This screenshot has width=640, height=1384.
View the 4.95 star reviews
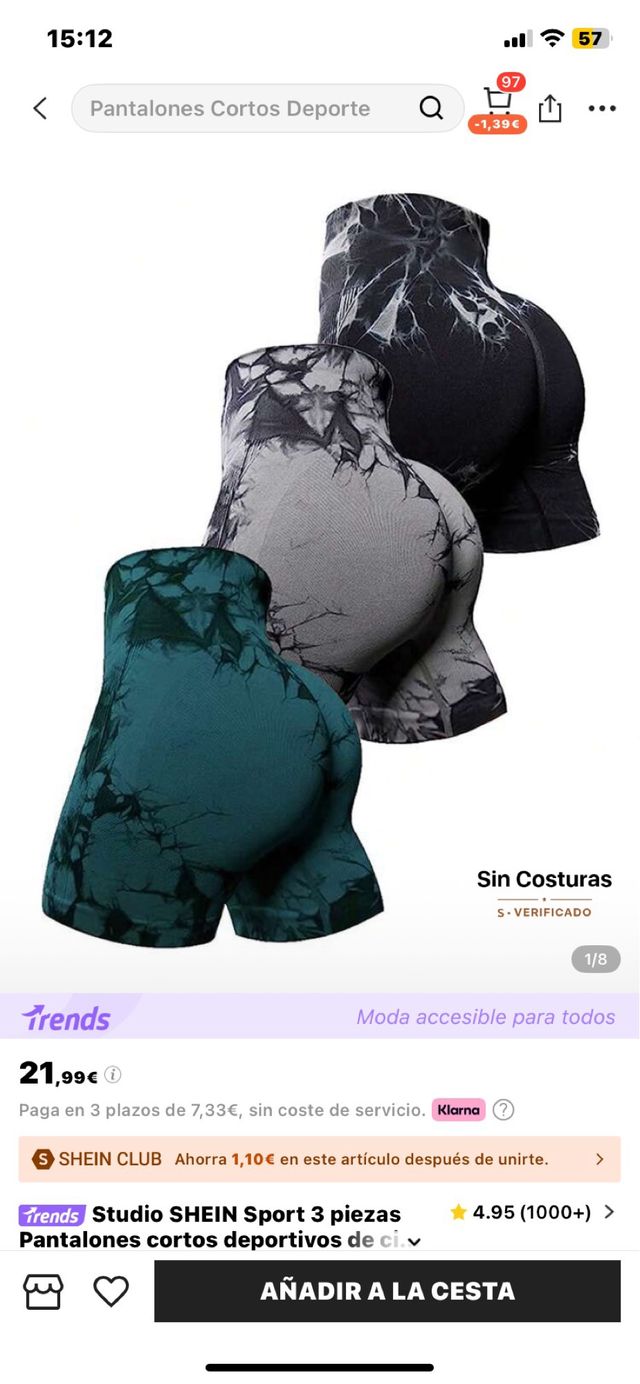pyautogui.click(x=532, y=1213)
